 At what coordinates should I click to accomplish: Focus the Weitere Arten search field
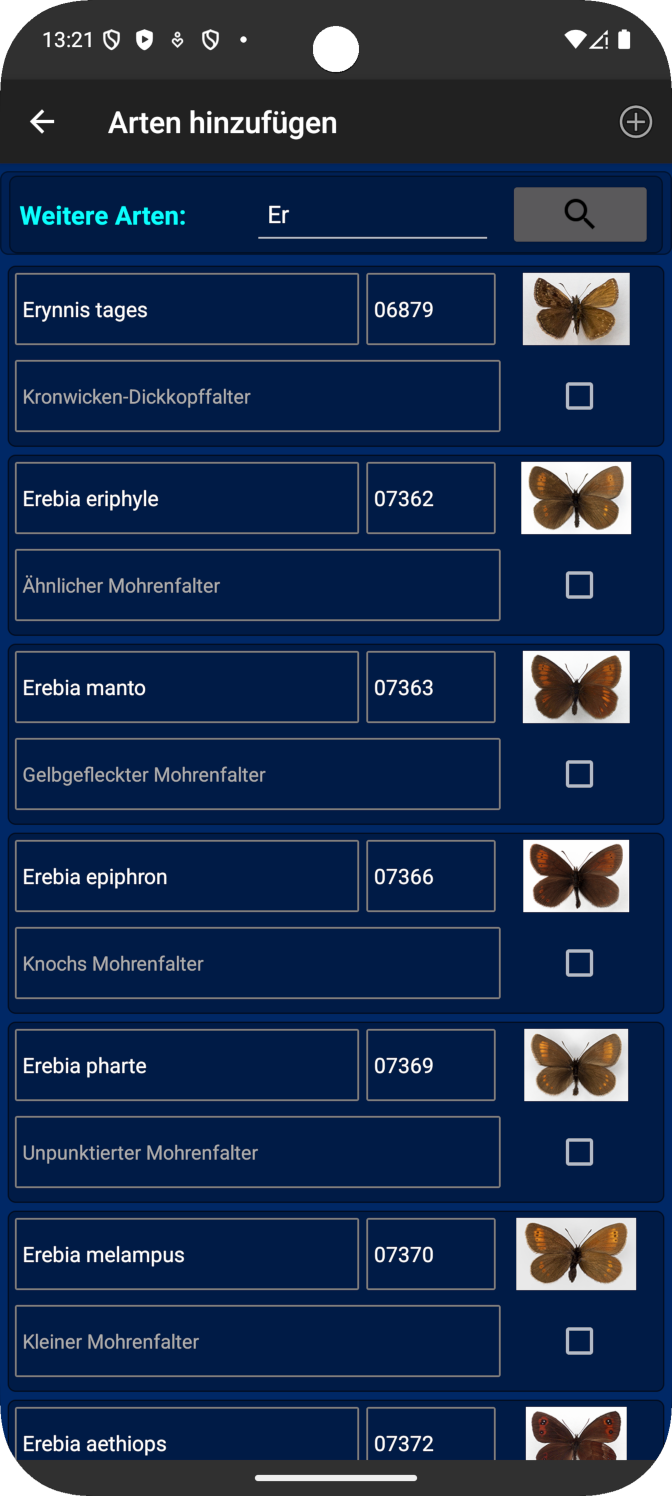pos(372,215)
